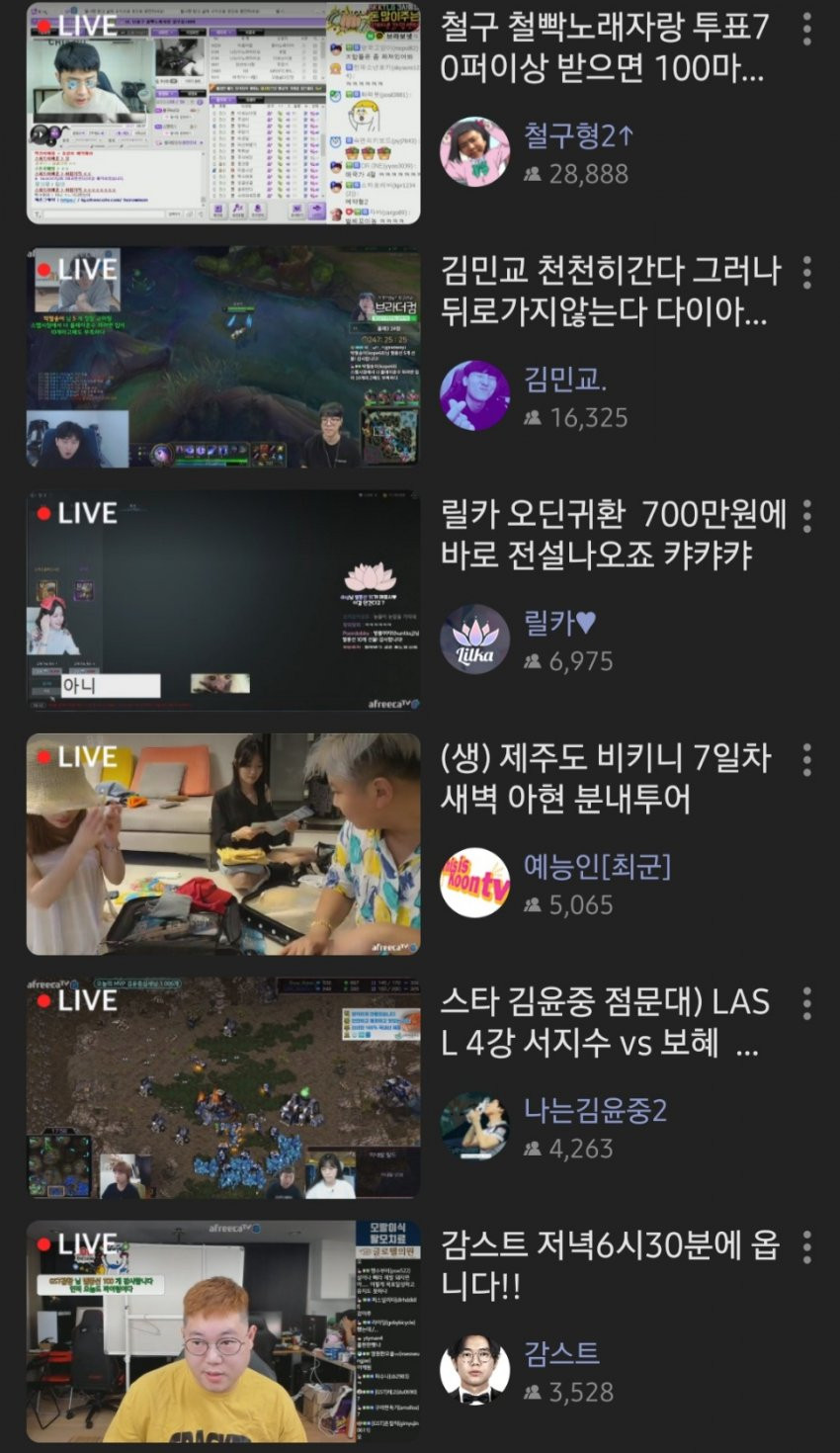Open 철구형2↑ live stream thumbnail

coord(222,114)
